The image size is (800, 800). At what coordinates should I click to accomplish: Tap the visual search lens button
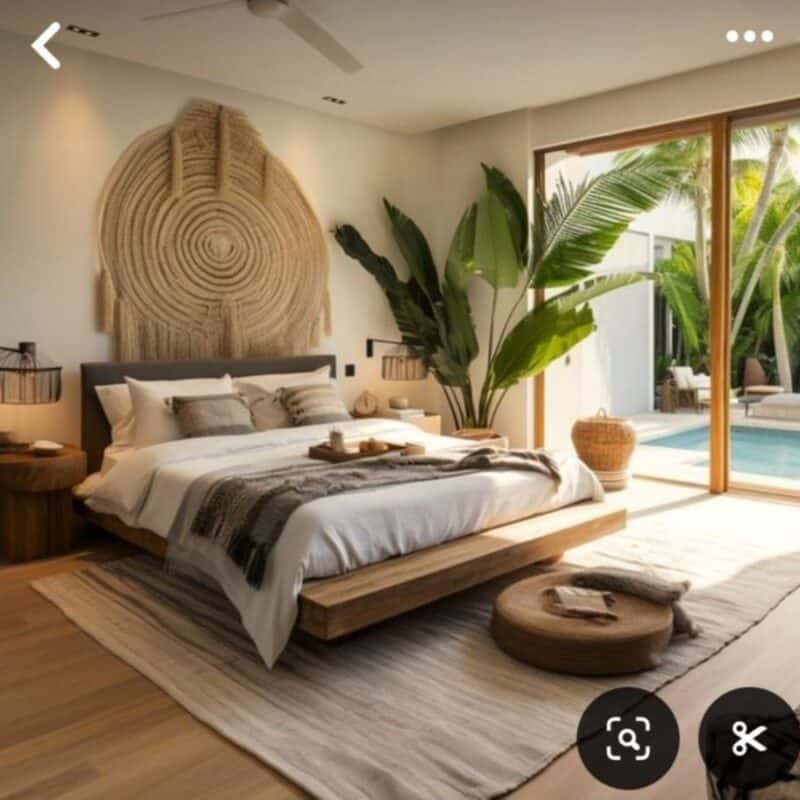[628, 738]
